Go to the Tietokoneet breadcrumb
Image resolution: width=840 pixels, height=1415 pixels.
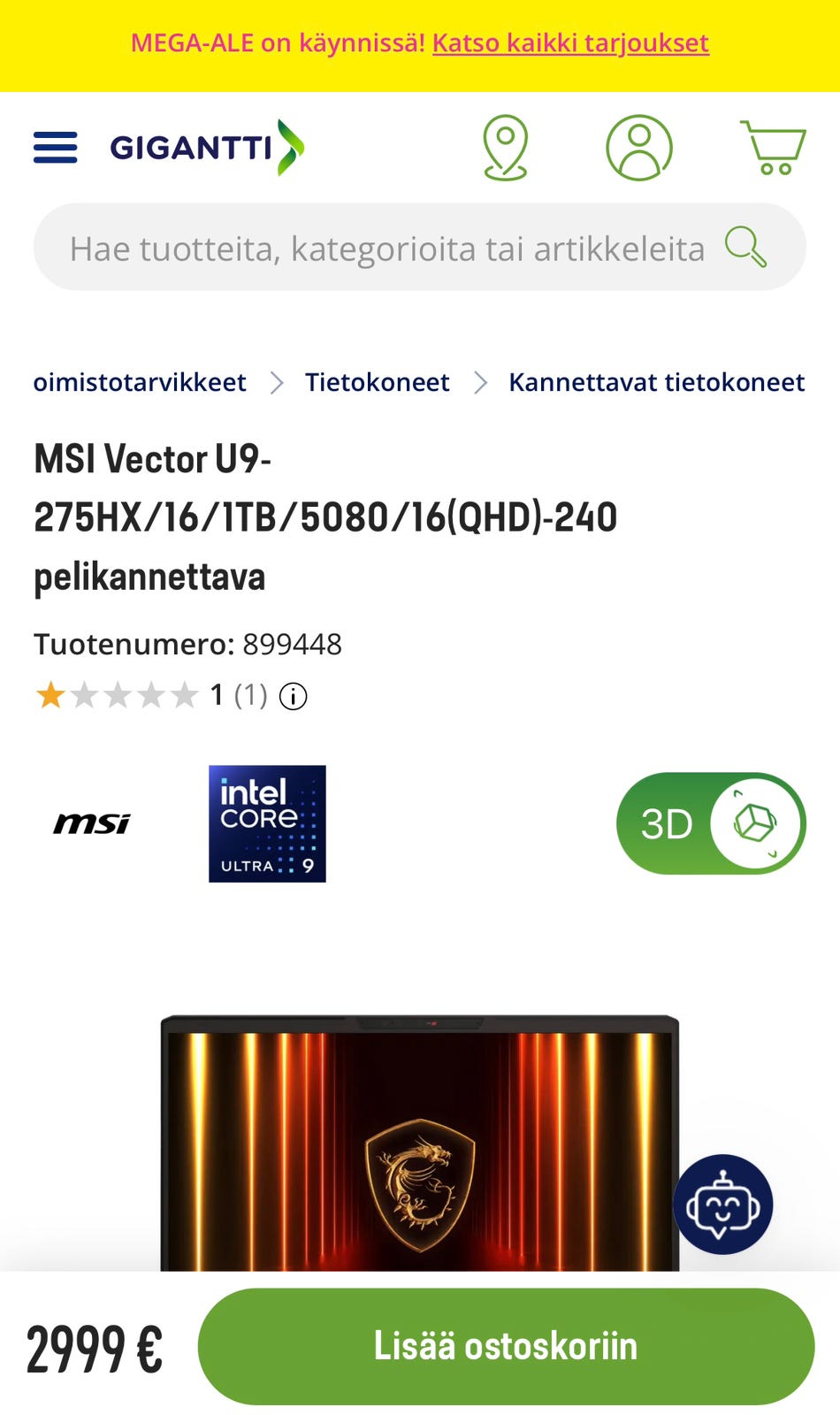378,382
